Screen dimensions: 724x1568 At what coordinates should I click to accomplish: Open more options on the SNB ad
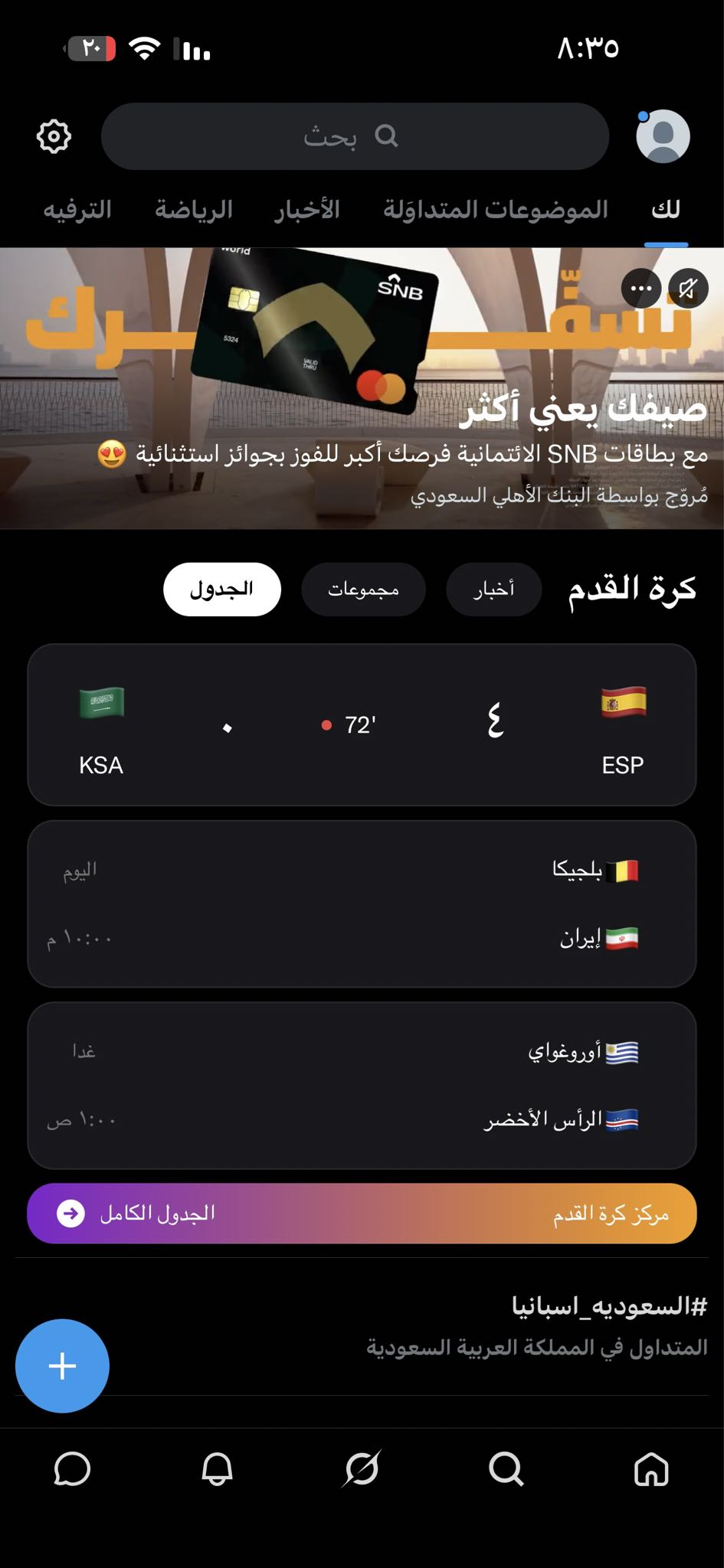pos(641,289)
